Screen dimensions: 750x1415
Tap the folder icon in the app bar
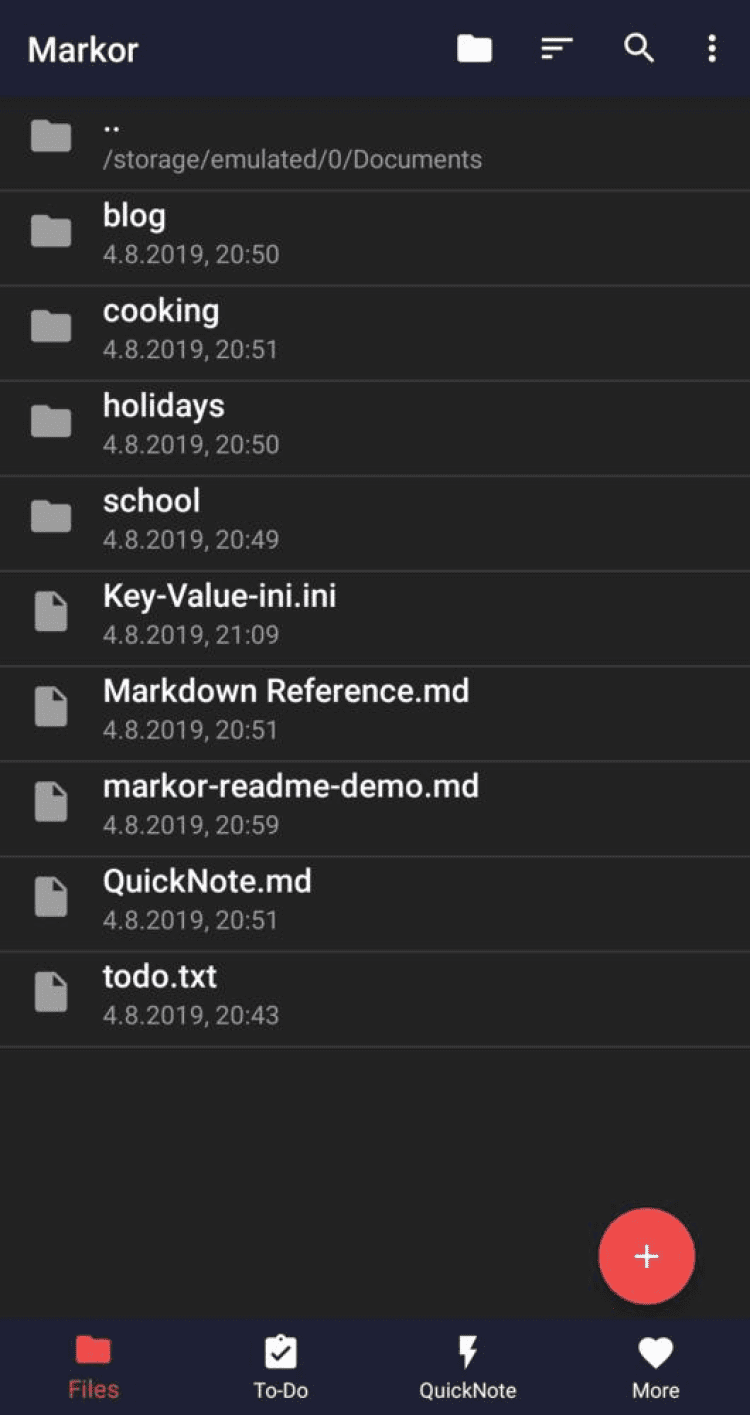tap(474, 48)
